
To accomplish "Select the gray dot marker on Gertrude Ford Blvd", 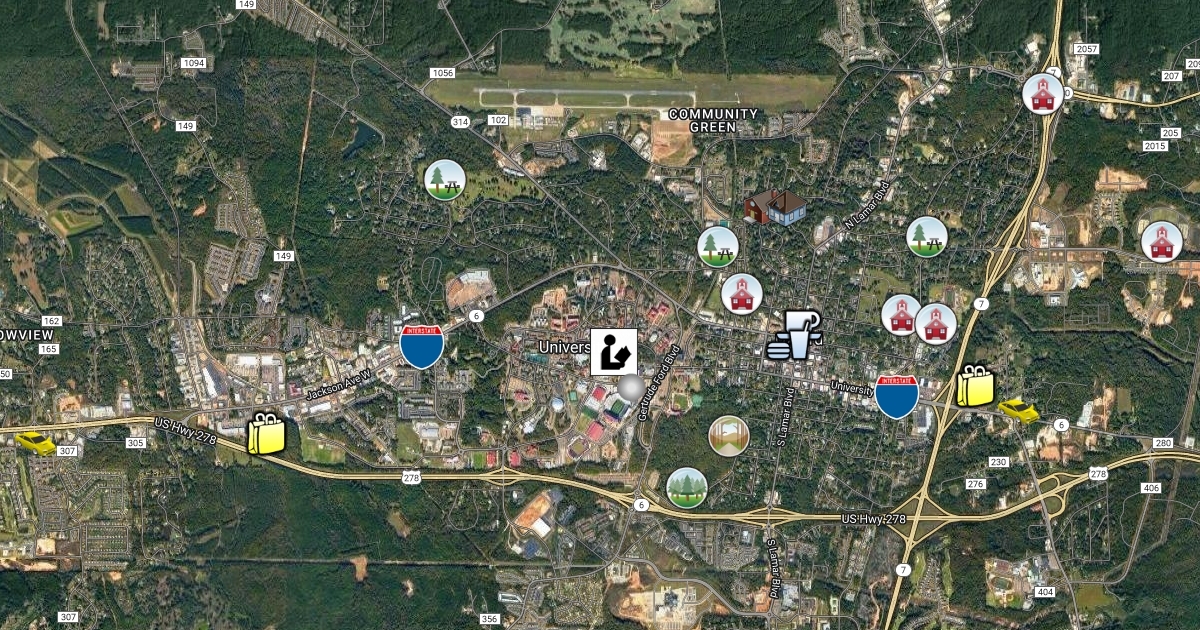I will click(630, 388).
